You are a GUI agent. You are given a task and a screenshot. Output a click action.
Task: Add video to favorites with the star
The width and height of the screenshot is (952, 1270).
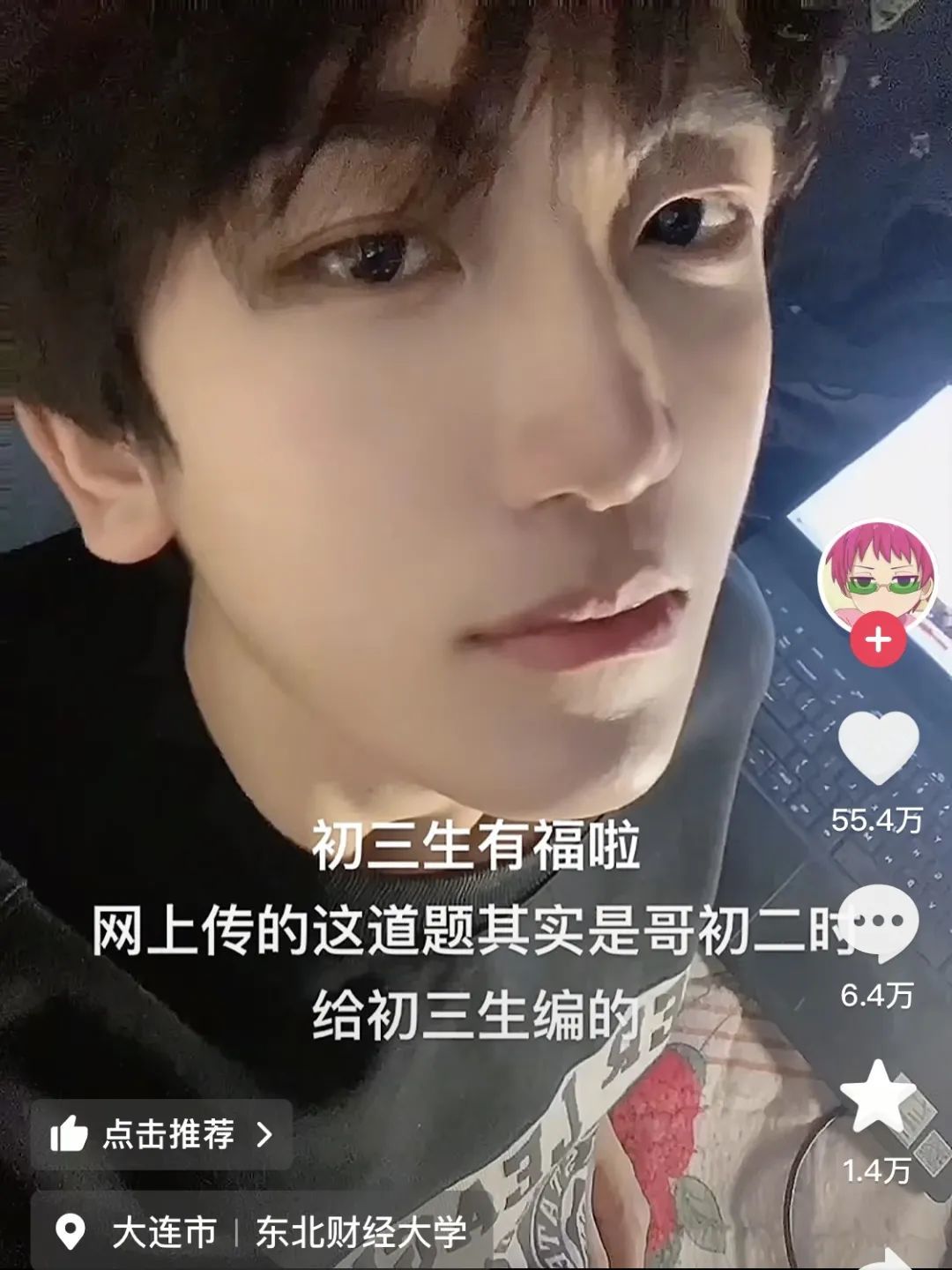878,1098
